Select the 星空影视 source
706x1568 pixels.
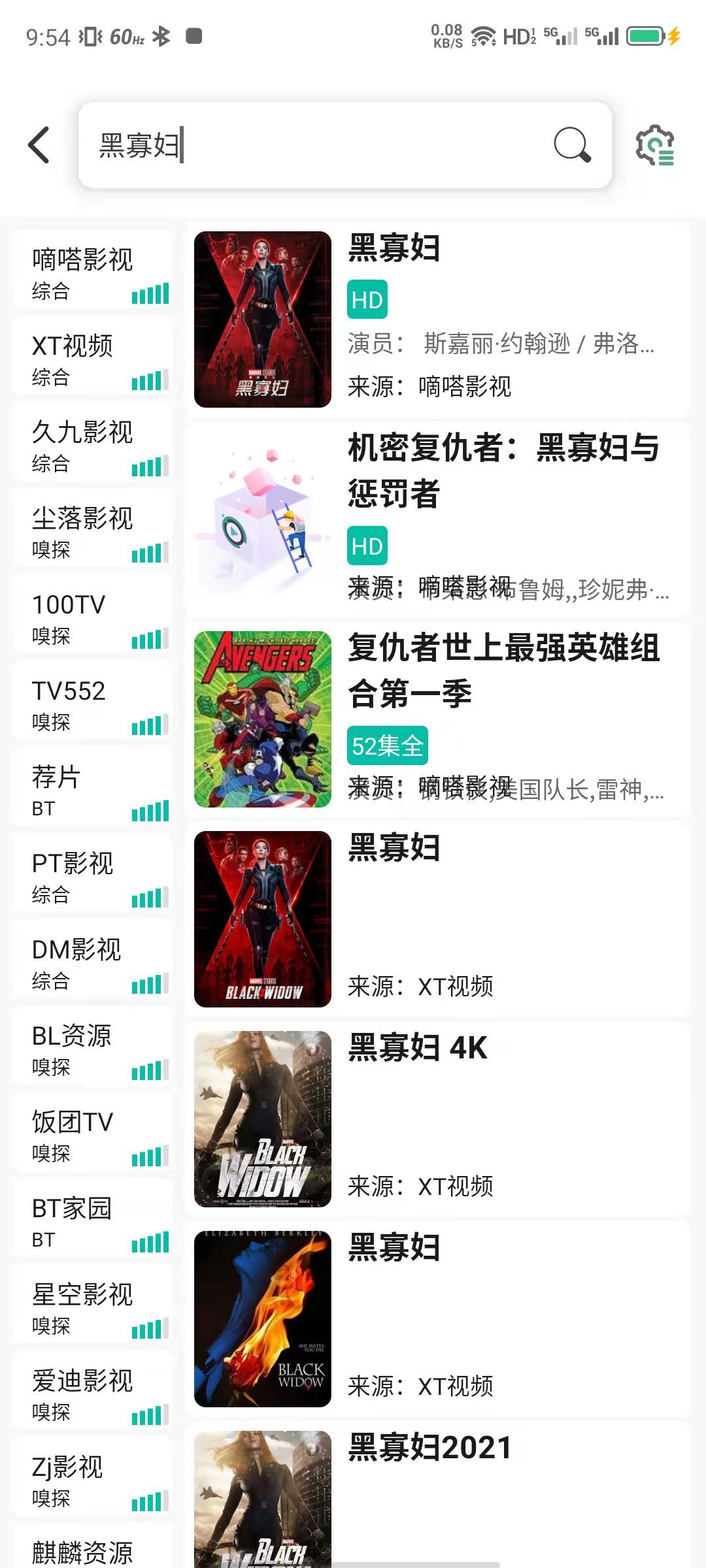tap(82, 1293)
